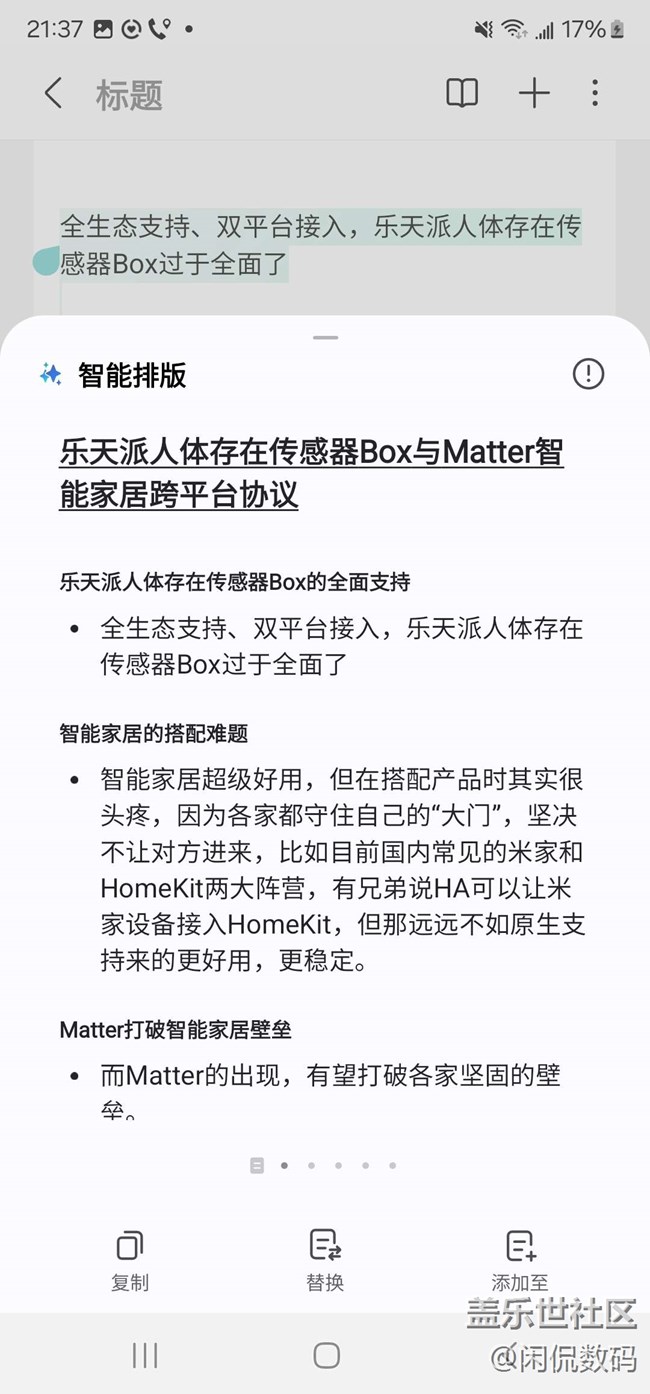Screen dimensions: 650x1394
Task: Tap the plus icon to add
Action: point(534,94)
